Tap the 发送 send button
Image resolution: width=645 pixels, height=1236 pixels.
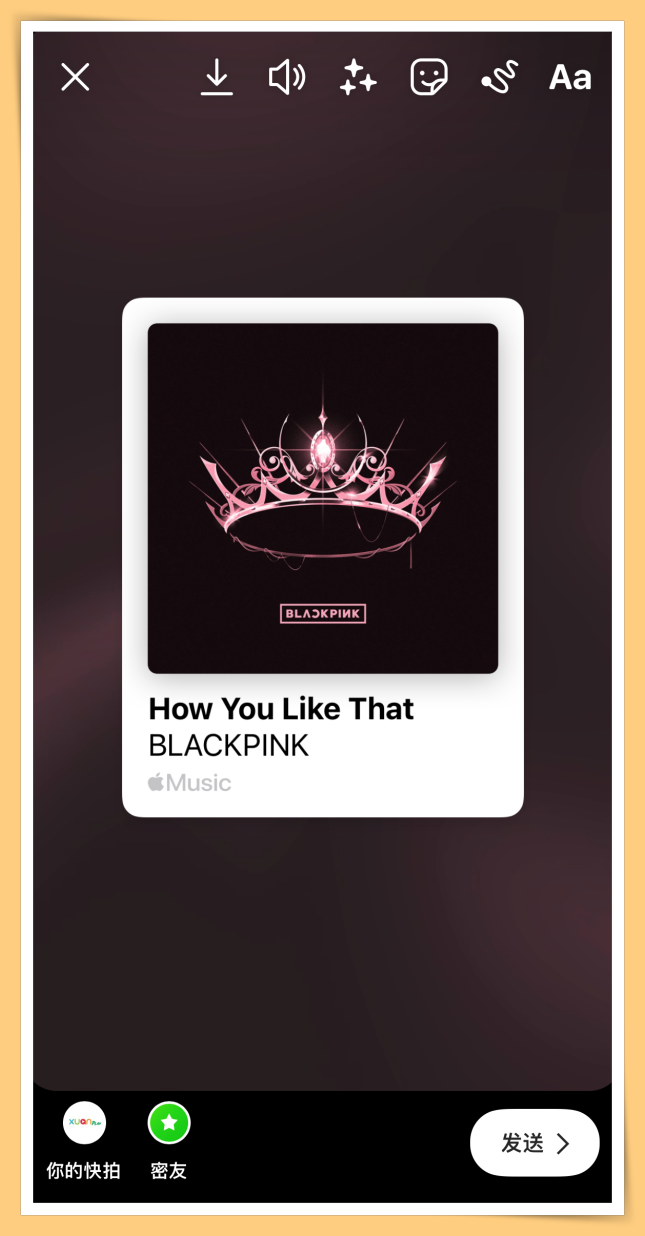click(x=534, y=1143)
